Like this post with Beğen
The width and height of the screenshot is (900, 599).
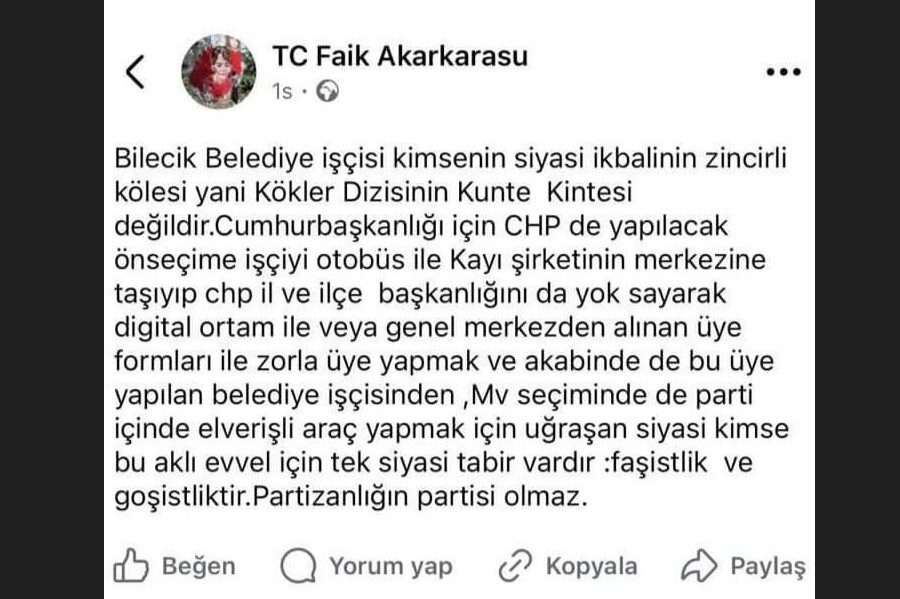(175, 566)
